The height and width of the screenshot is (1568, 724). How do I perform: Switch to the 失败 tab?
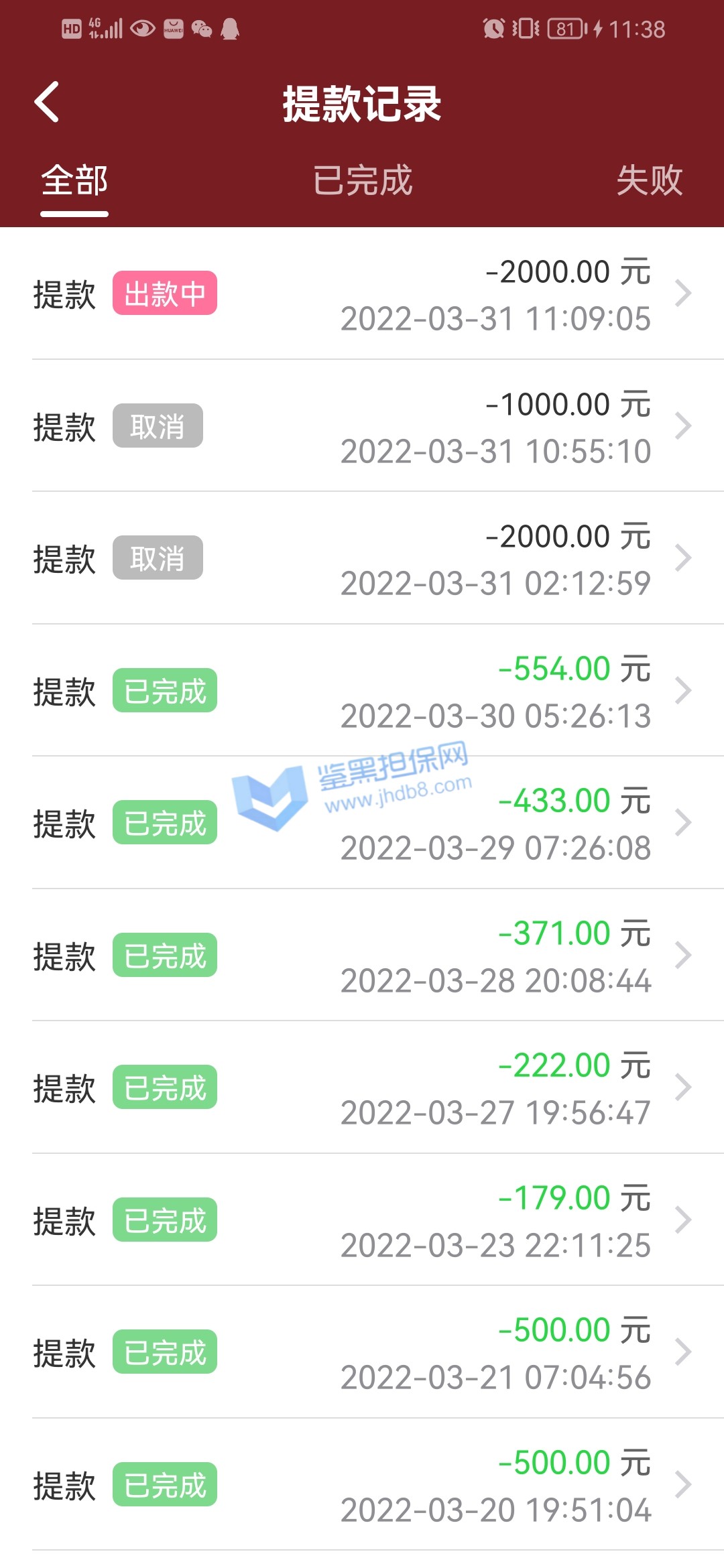pyautogui.click(x=649, y=181)
